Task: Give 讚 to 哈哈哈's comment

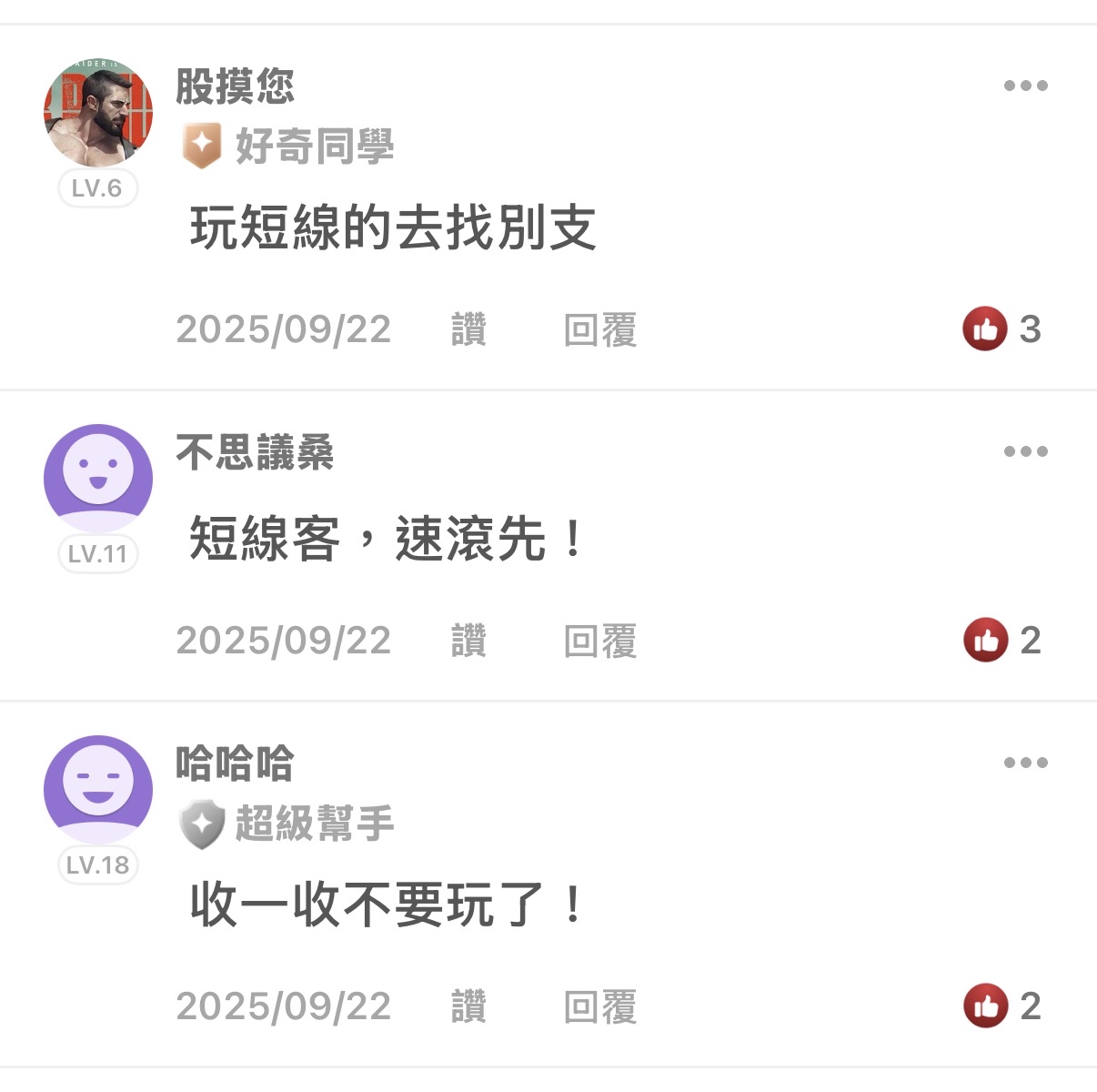Action: point(468,1006)
